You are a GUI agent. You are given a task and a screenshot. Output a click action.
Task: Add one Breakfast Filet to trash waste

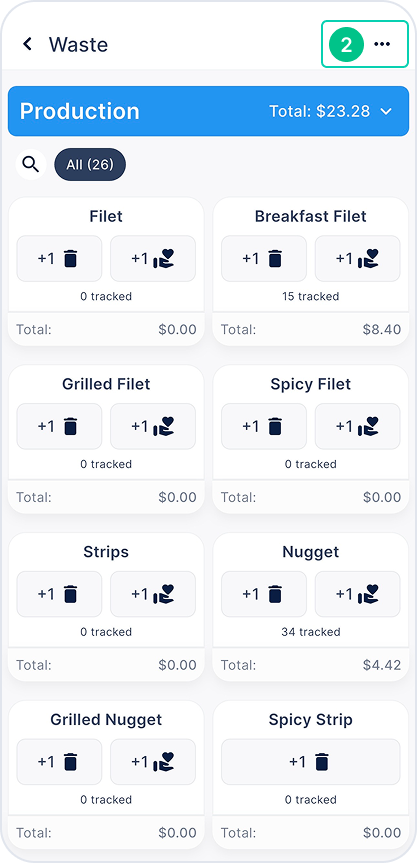pos(264,259)
